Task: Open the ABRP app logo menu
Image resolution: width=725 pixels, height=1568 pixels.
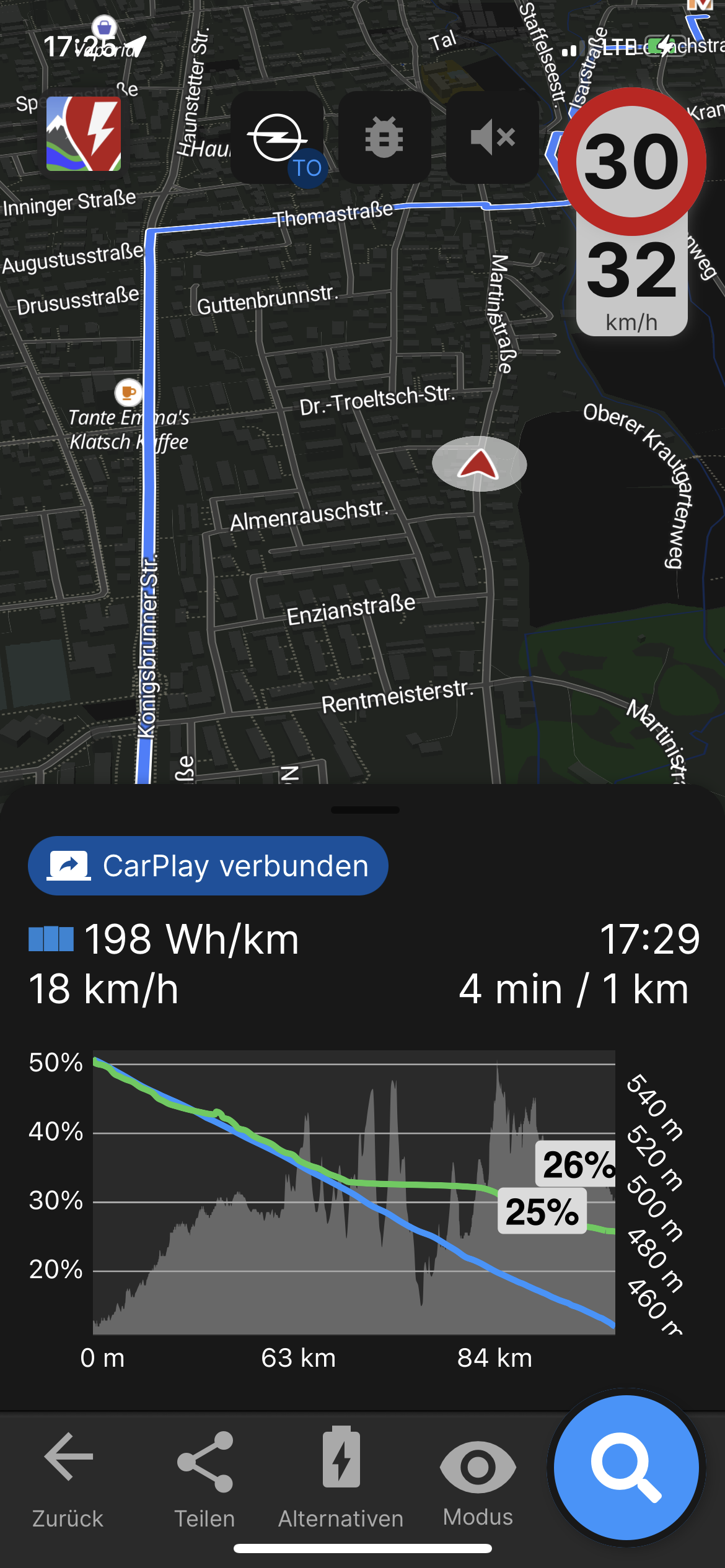Action: [84, 134]
